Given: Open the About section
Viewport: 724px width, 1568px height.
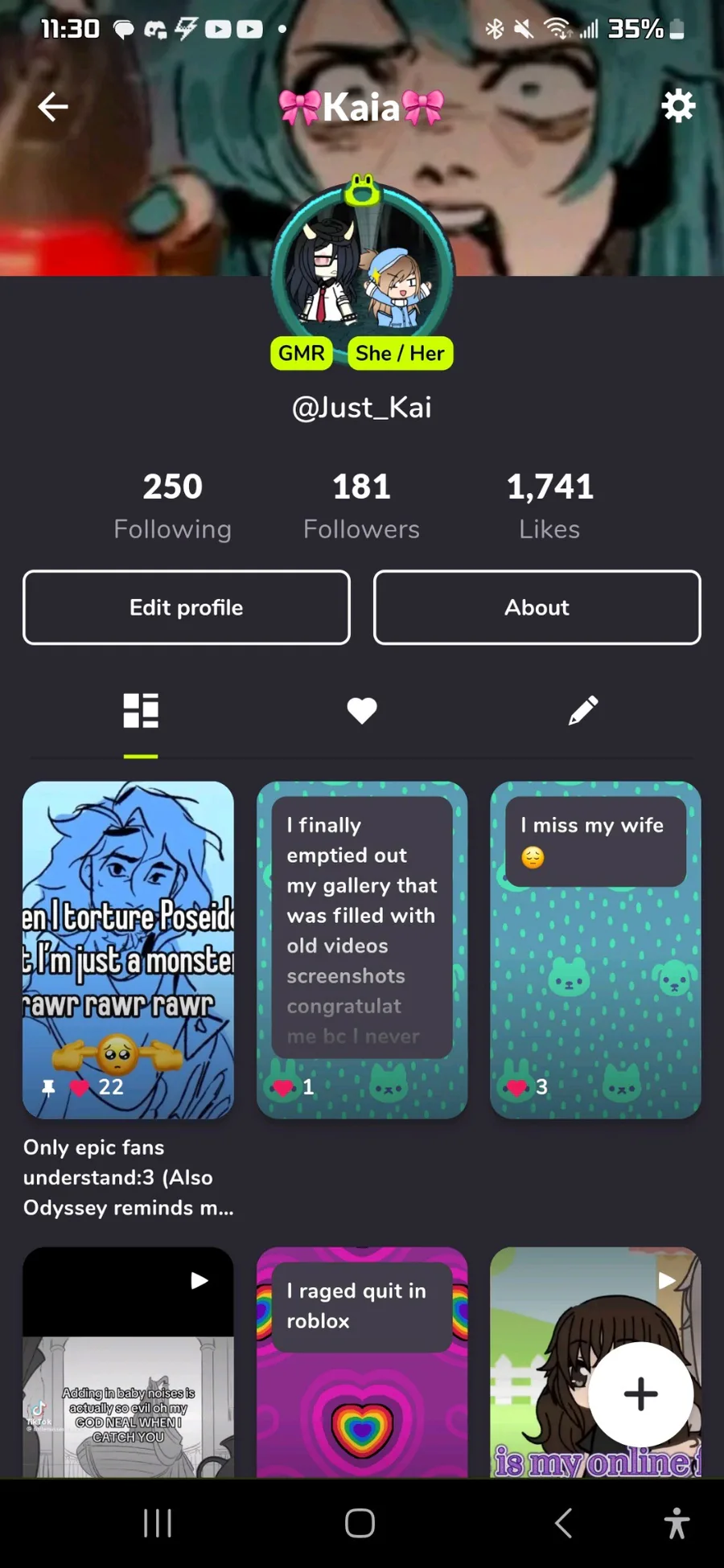Looking at the screenshot, I should (537, 607).
